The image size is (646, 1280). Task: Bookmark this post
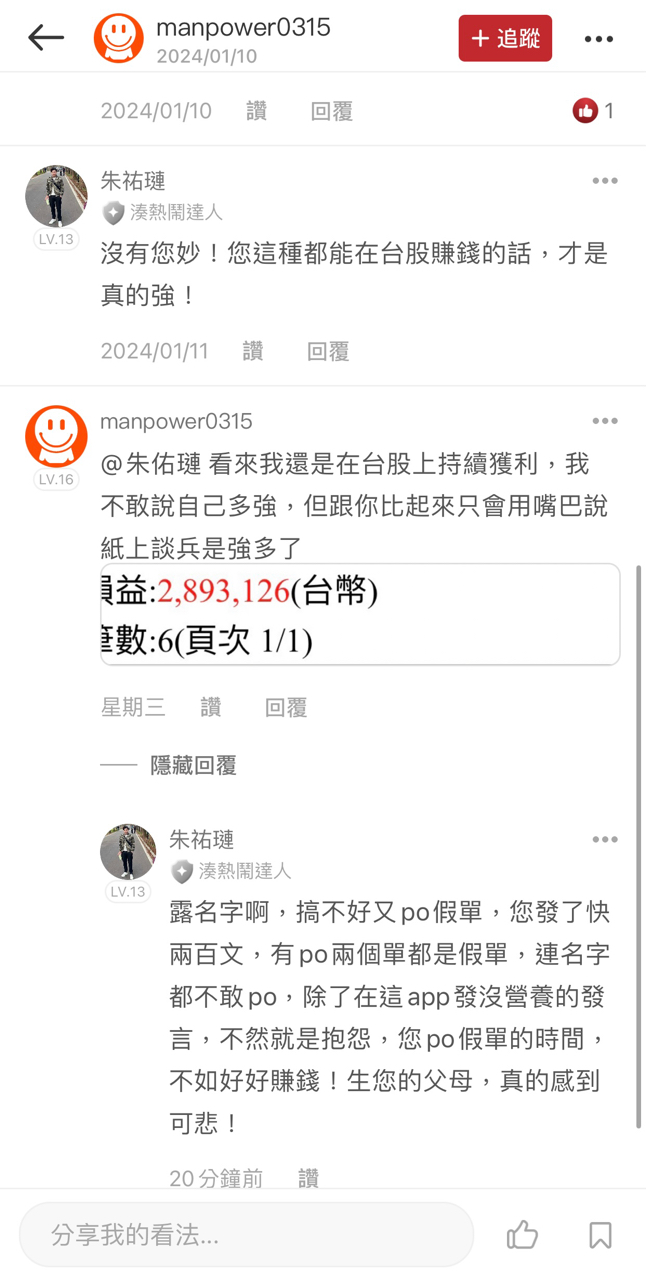pos(600,1235)
